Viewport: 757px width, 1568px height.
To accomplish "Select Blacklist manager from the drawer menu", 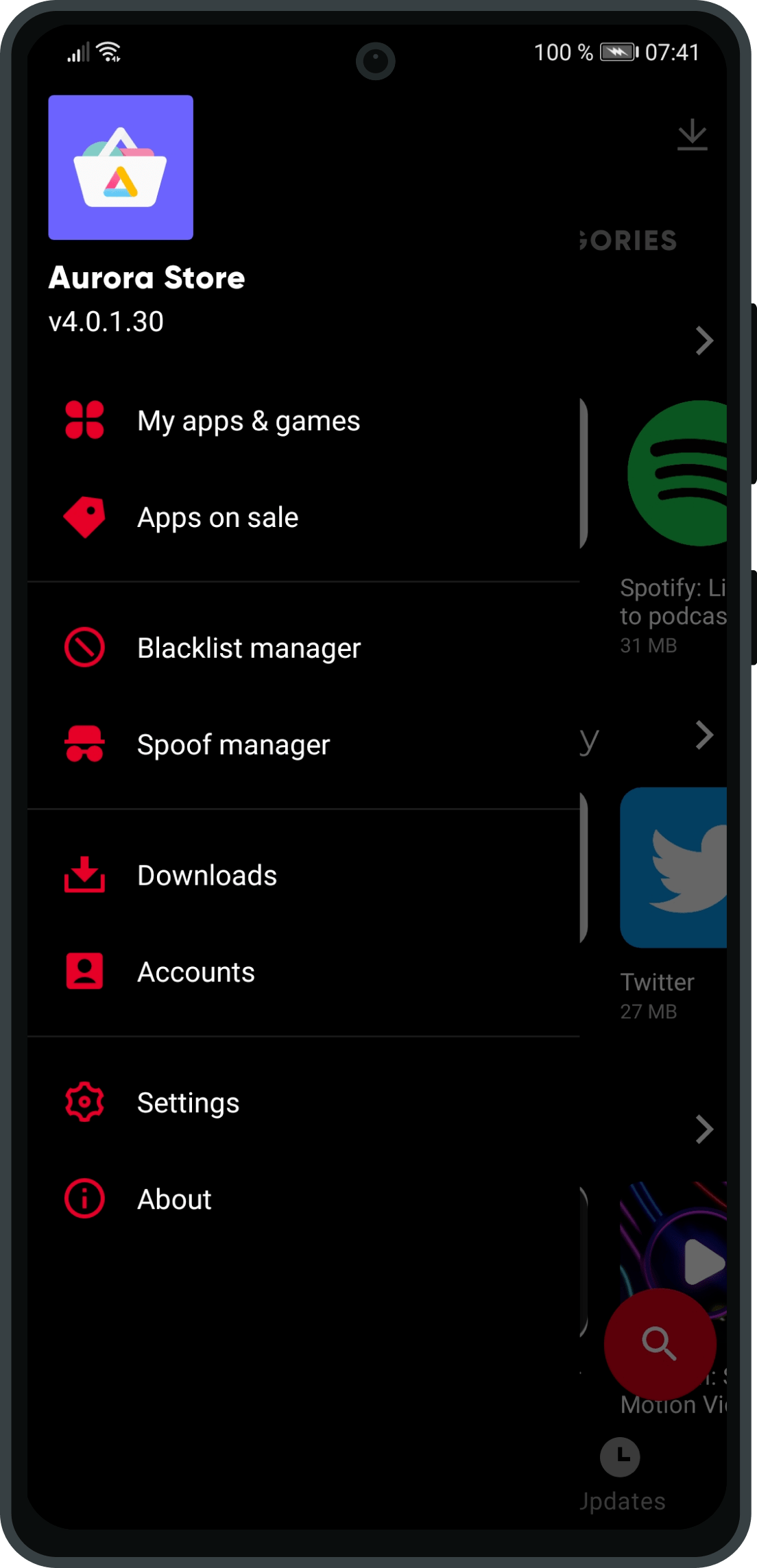I will click(x=248, y=647).
